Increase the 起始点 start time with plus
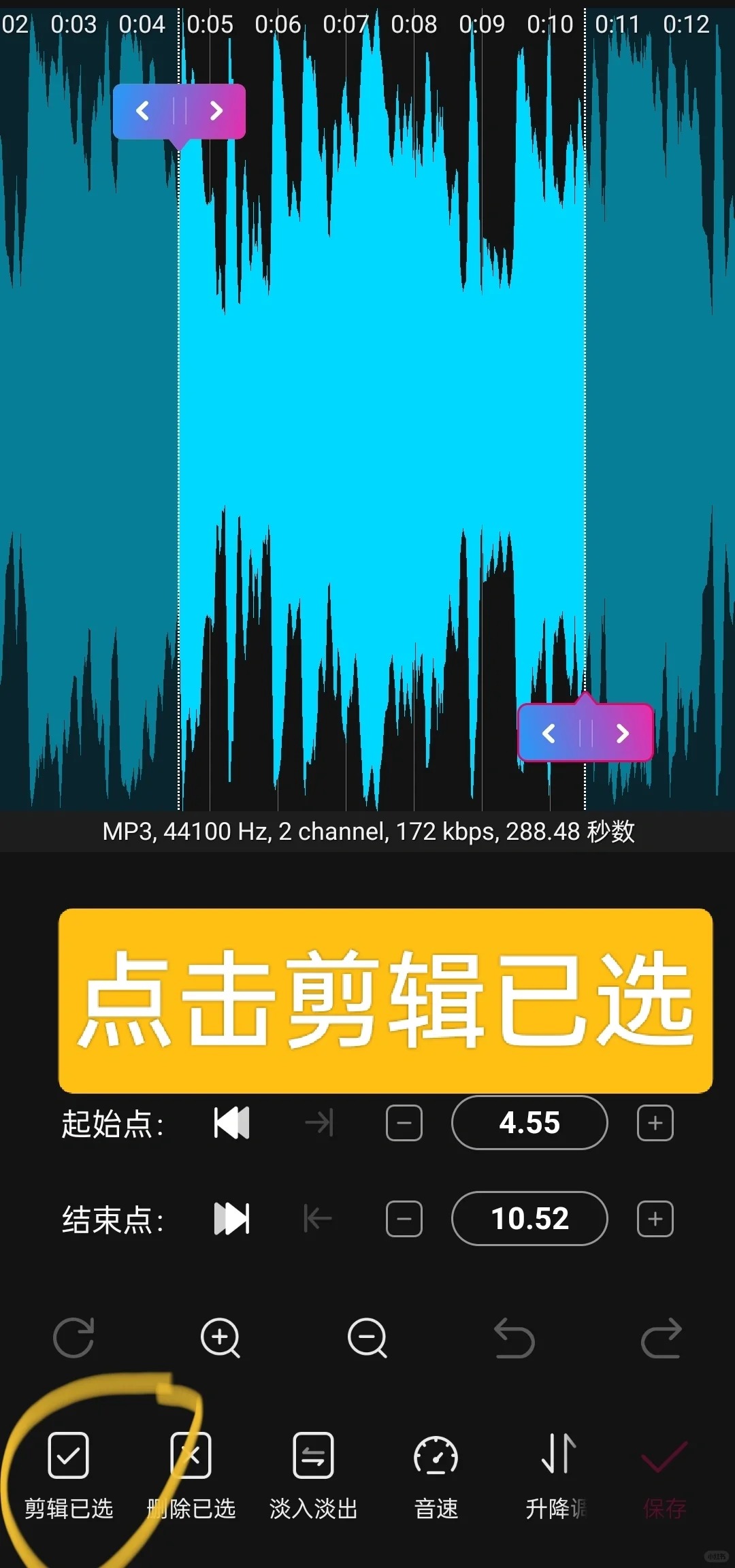This screenshot has height=1568, width=735. click(x=655, y=1123)
